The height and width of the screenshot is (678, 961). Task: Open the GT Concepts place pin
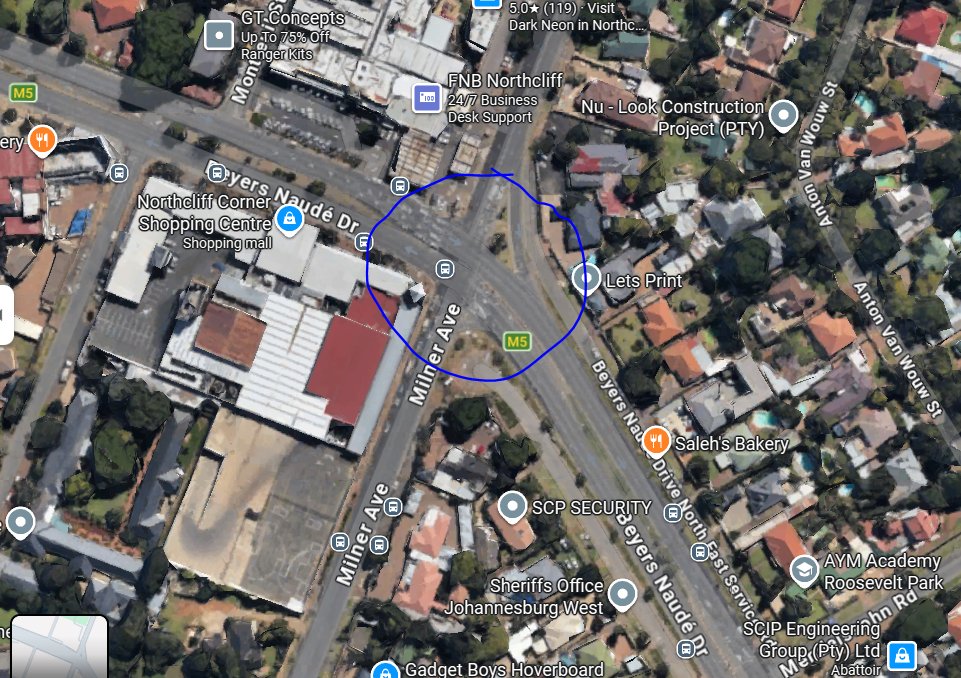(x=219, y=35)
